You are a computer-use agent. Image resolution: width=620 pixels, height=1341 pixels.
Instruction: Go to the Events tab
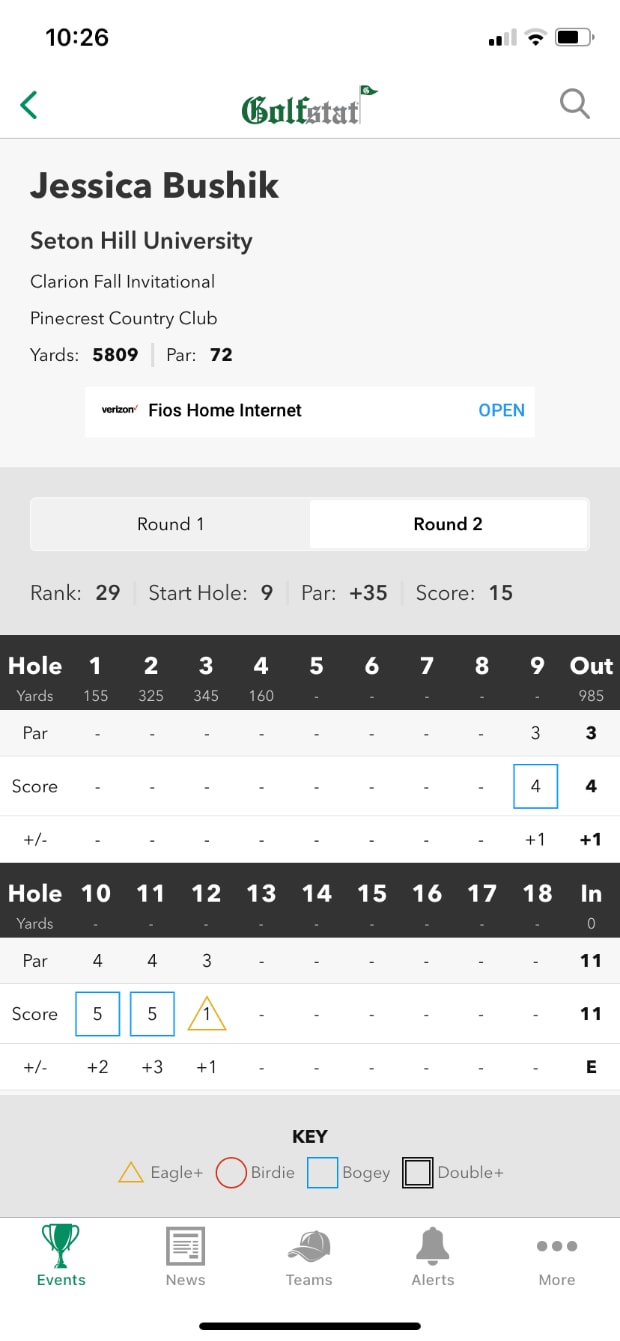pyautogui.click(x=61, y=1256)
